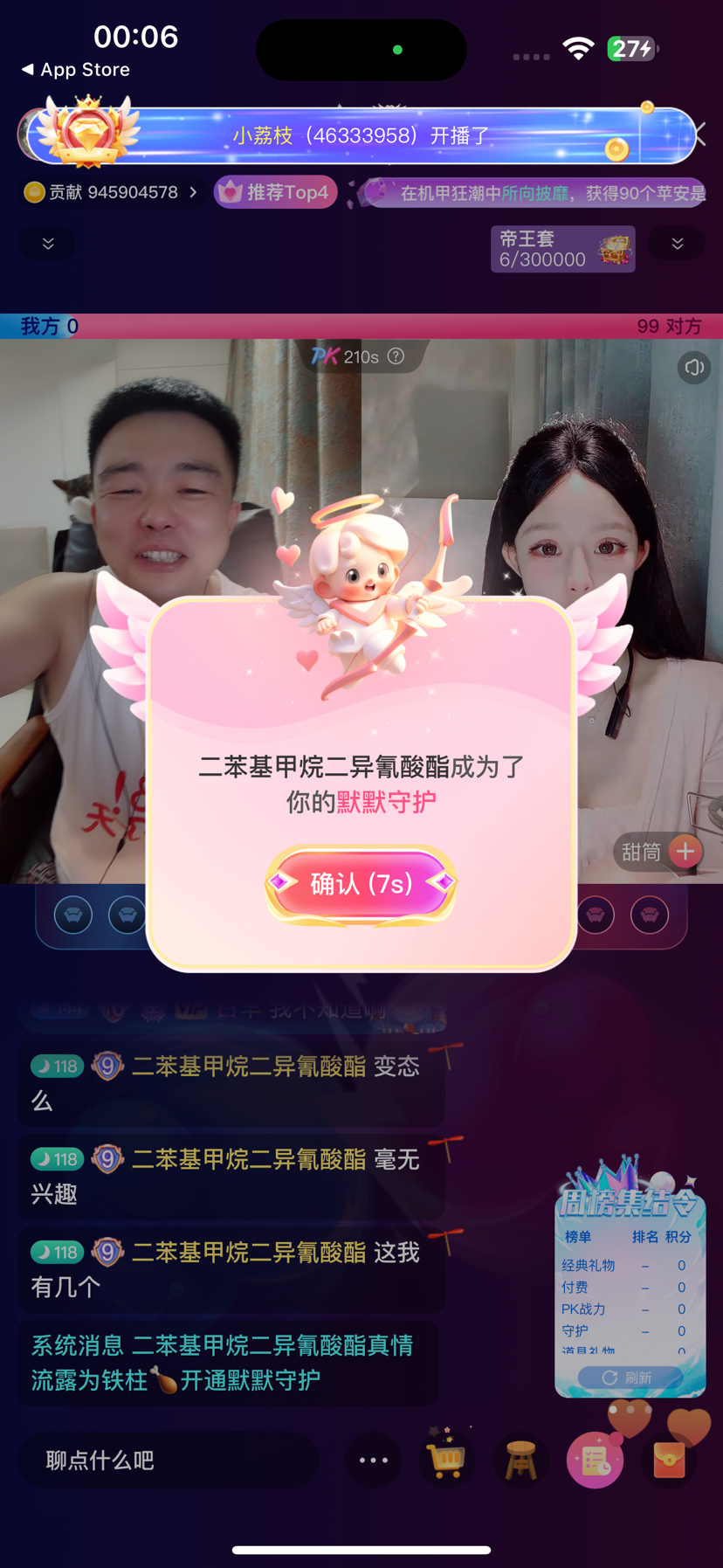Follow 甜筒 with the plus button
This screenshot has width=723, height=1568.
[685, 851]
